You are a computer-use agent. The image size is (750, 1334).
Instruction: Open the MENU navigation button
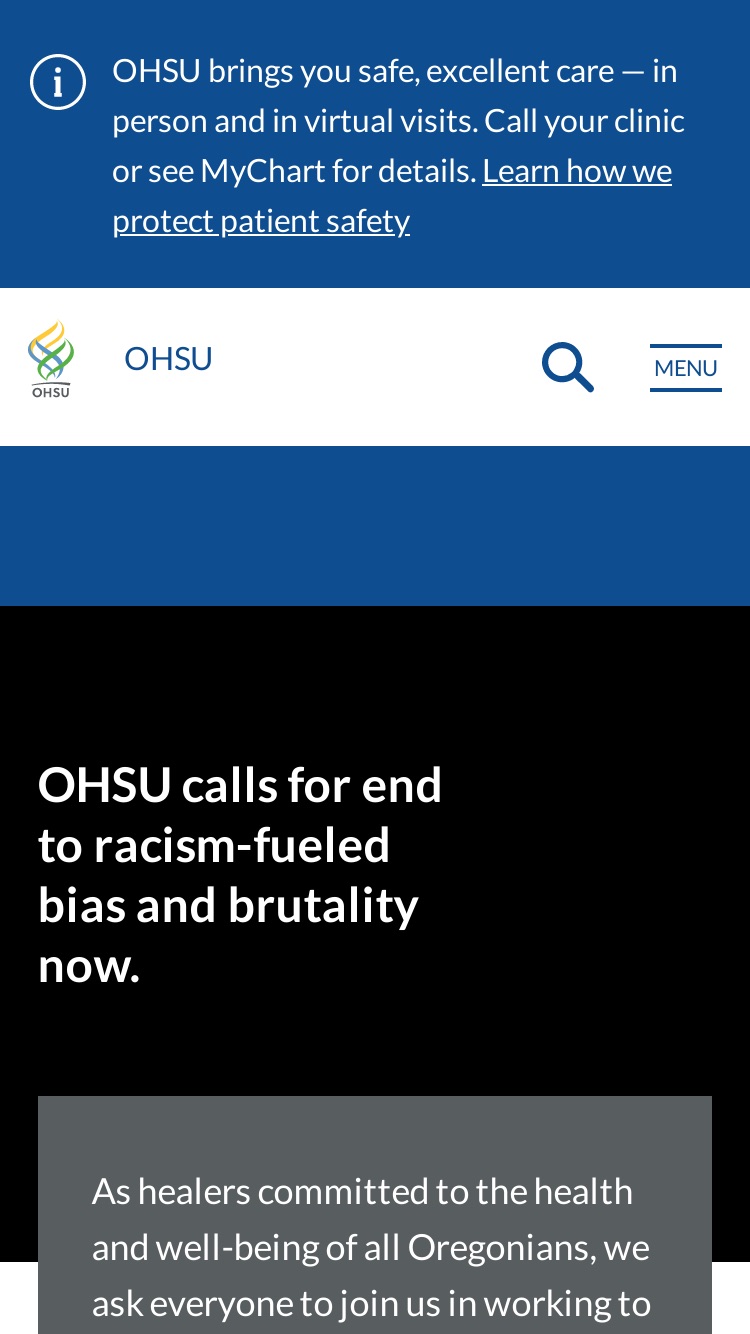[686, 368]
